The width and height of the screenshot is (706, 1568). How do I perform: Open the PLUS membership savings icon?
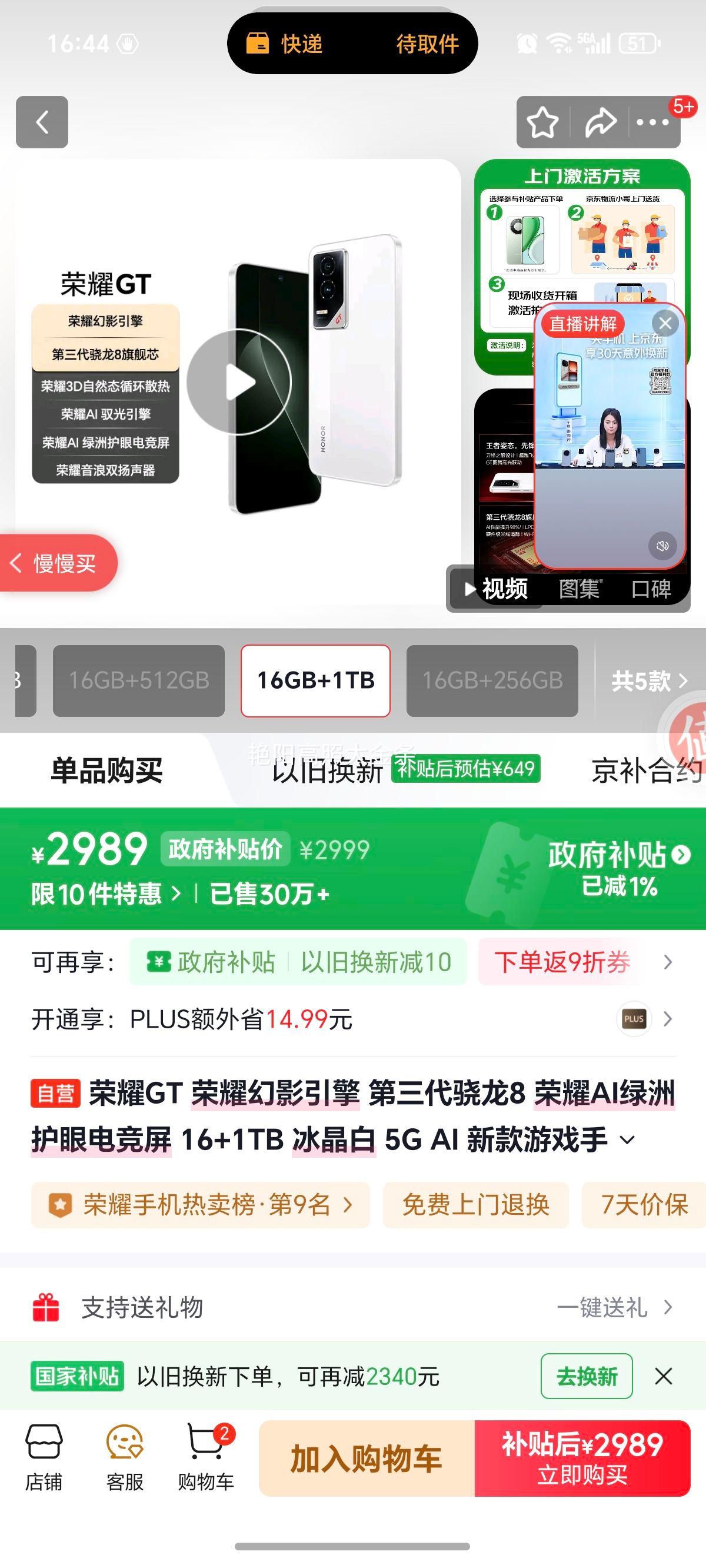(x=634, y=1019)
